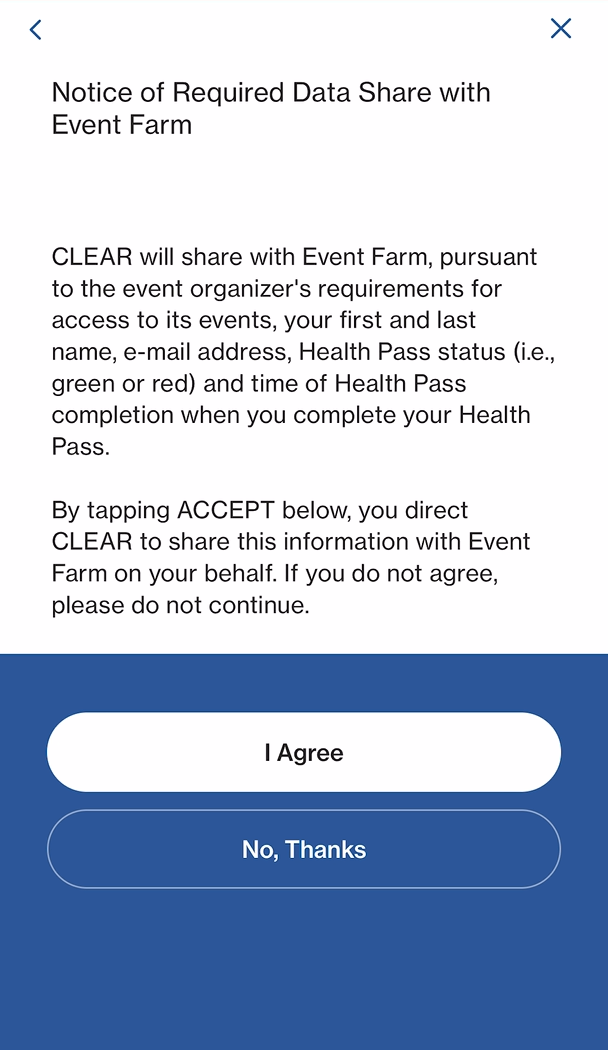This screenshot has height=1050, width=608.
Task: Tap I Agree to accept sharing
Action: [304, 752]
